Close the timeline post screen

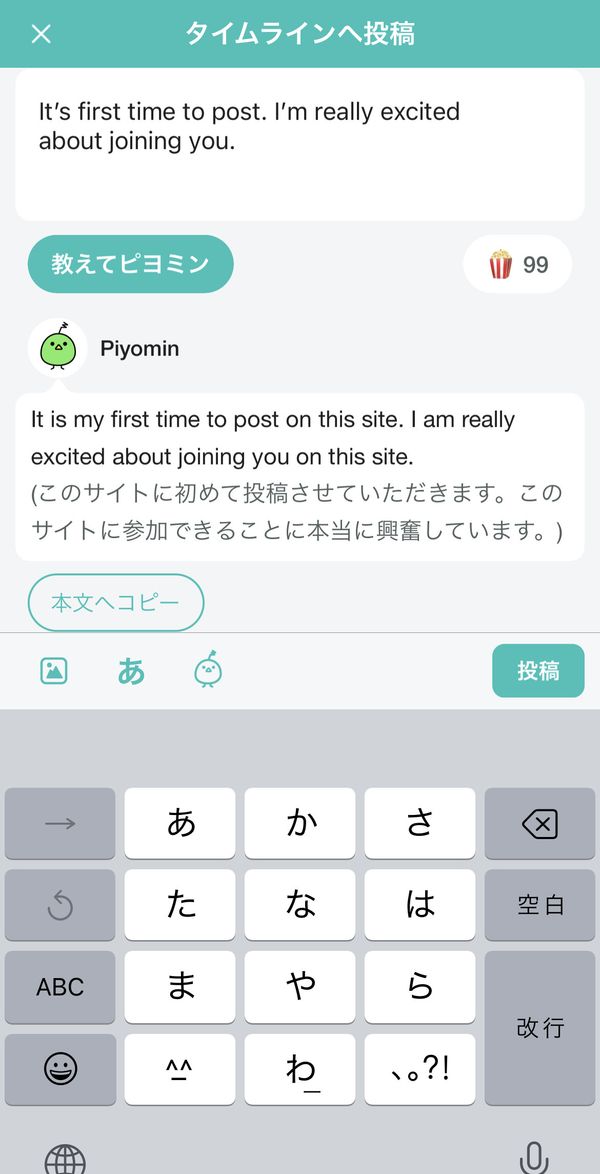click(41, 34)
